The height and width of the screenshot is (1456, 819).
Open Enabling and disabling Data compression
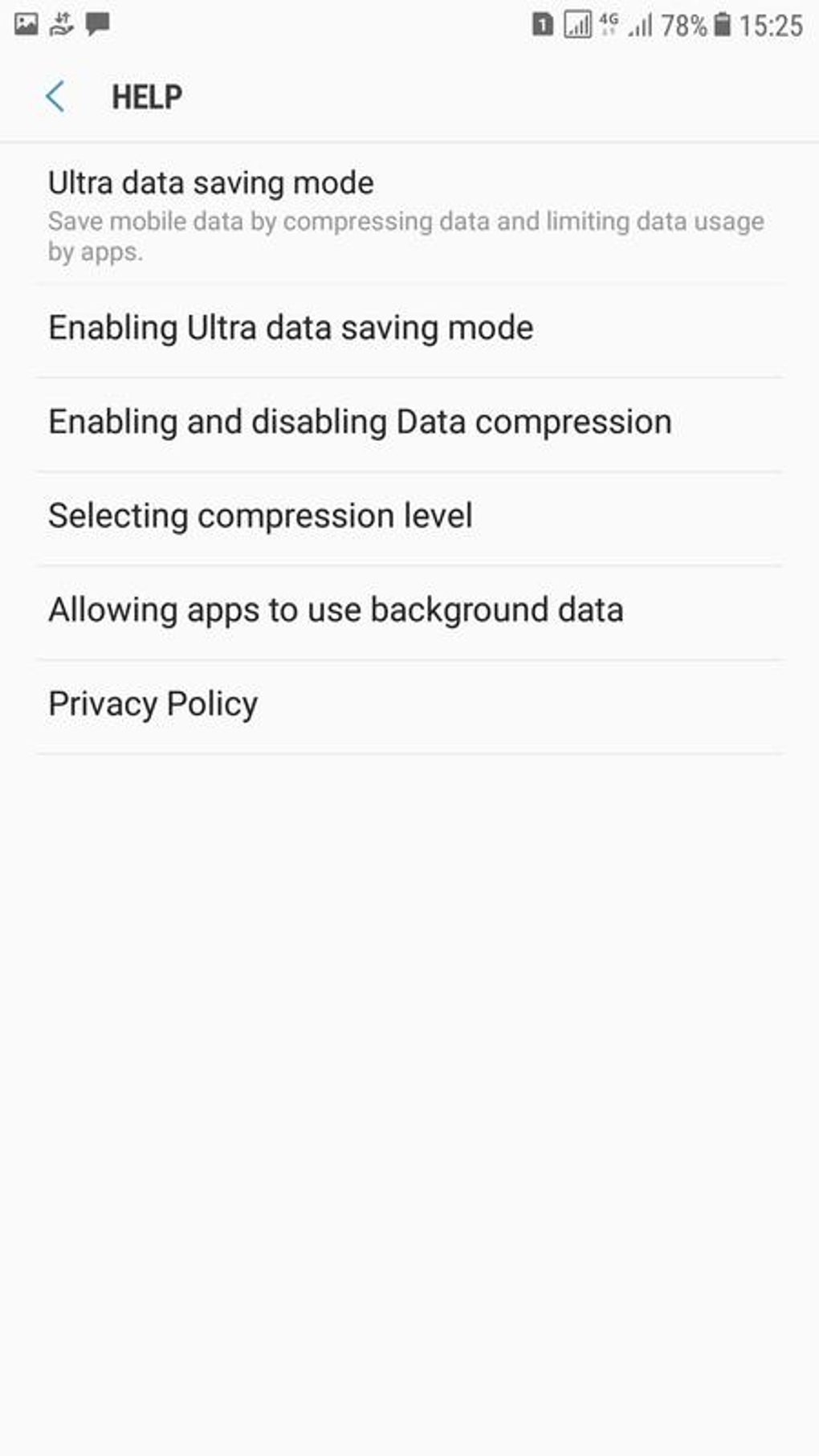(409, 423)
